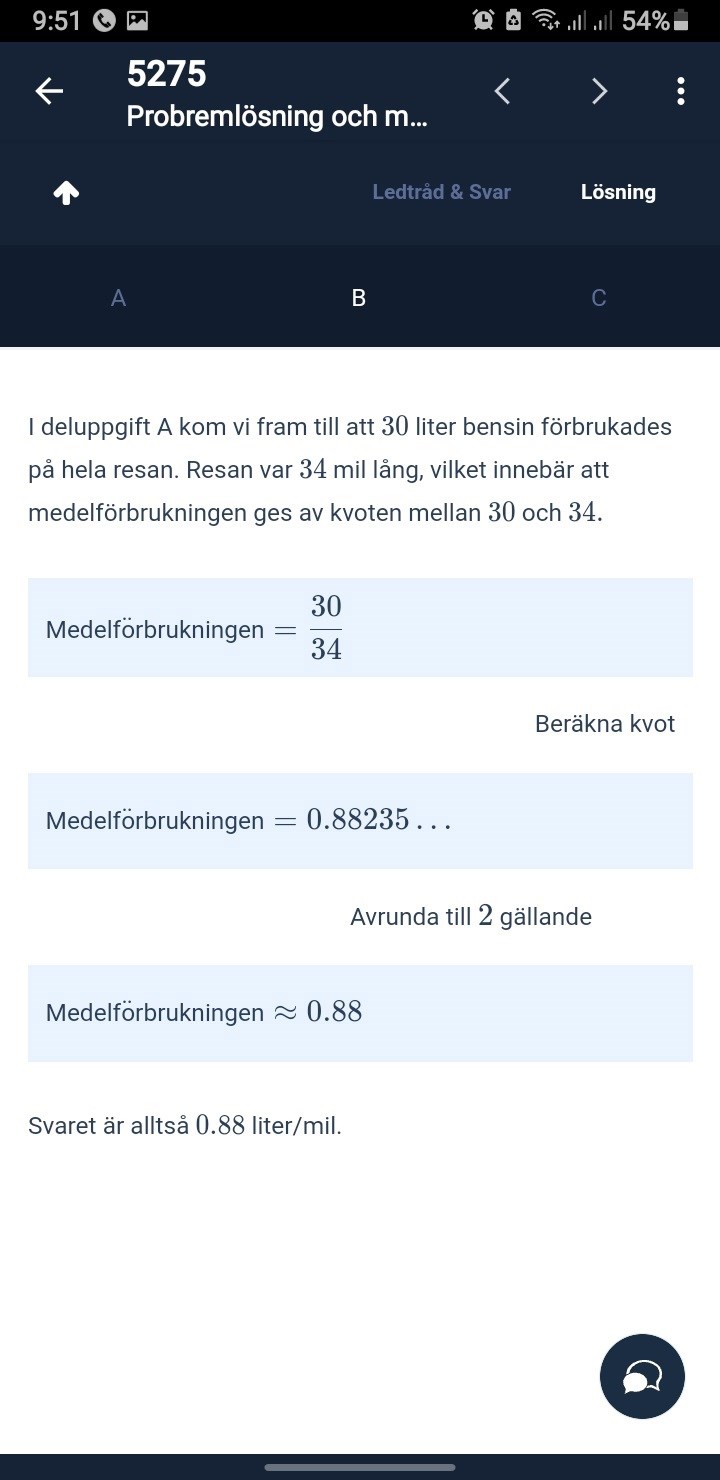720x1480 pixels.
Task: Go back using the header arrow
Action: click(x=49, y=91)
